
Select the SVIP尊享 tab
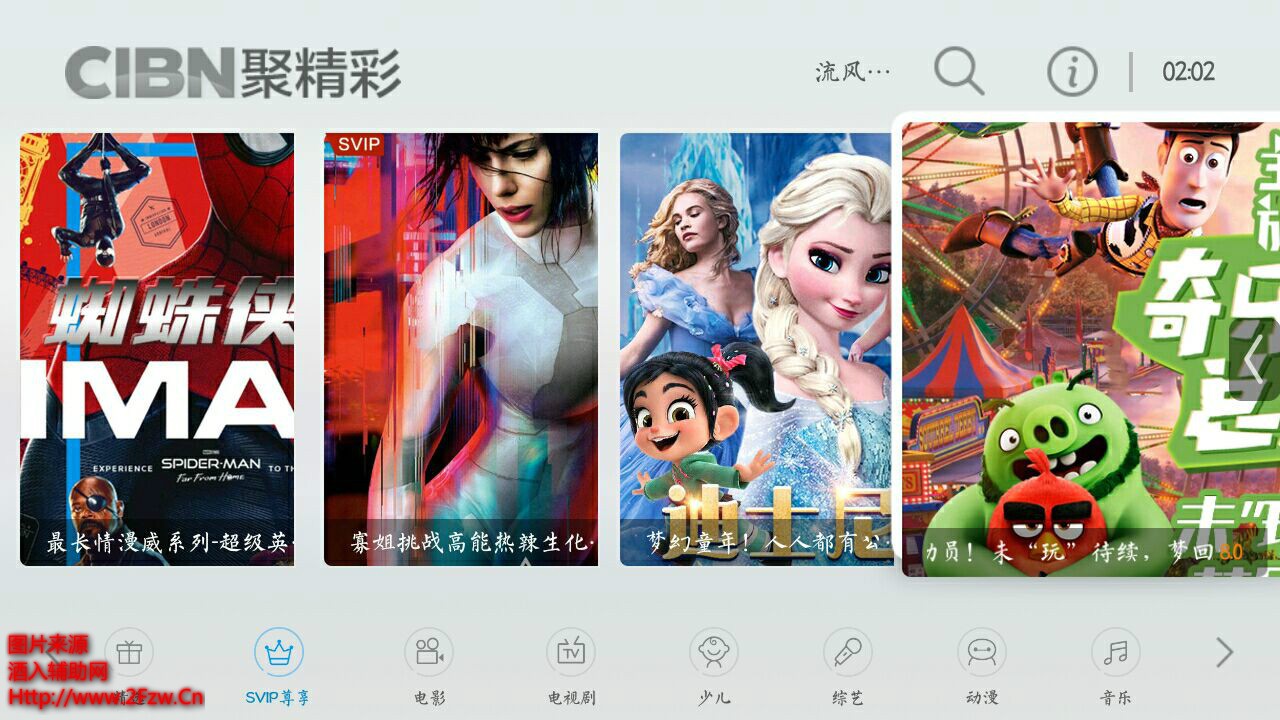pyautogui.click(x=278, y=665)
